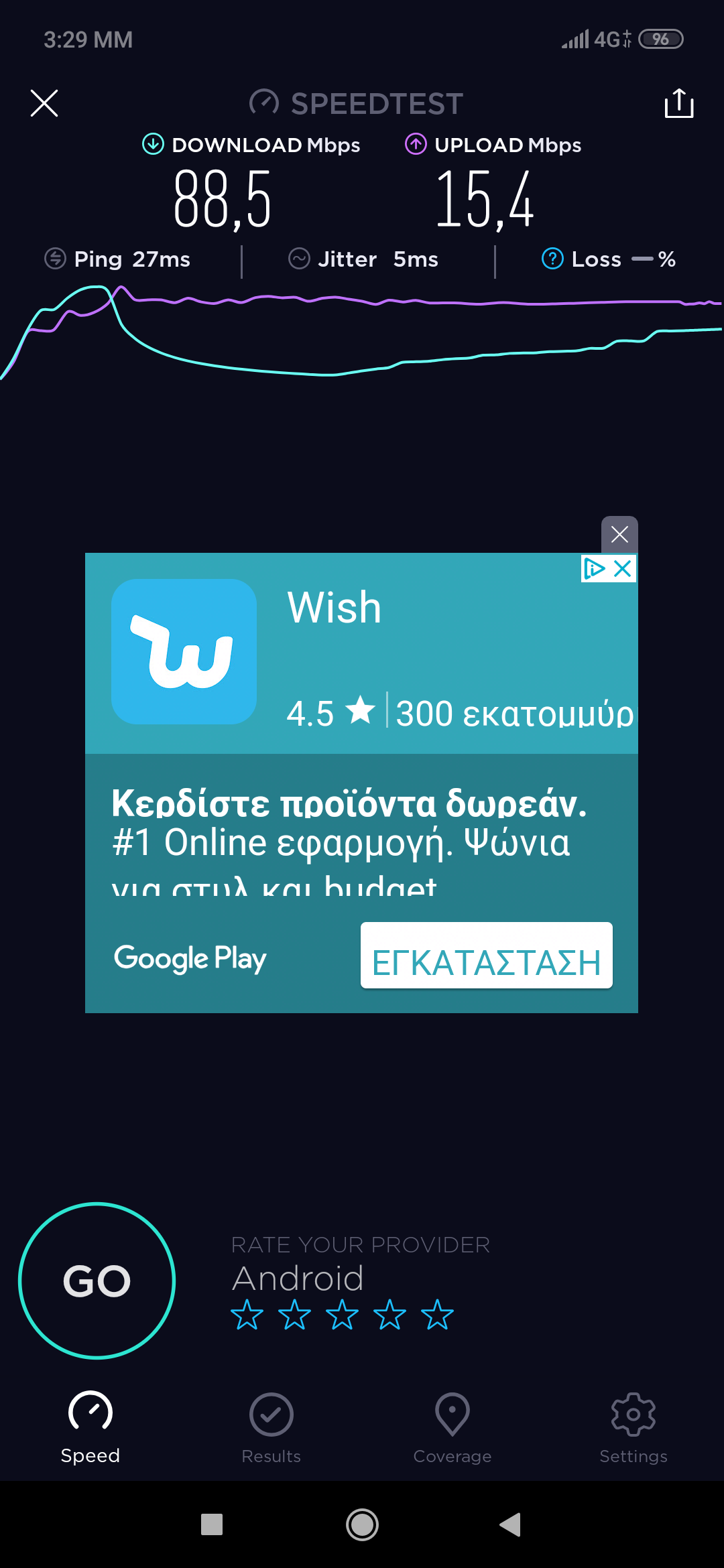Open the packet loss help icon
The height and width of the screenshot is (1568, 724).
coord(552,259)
